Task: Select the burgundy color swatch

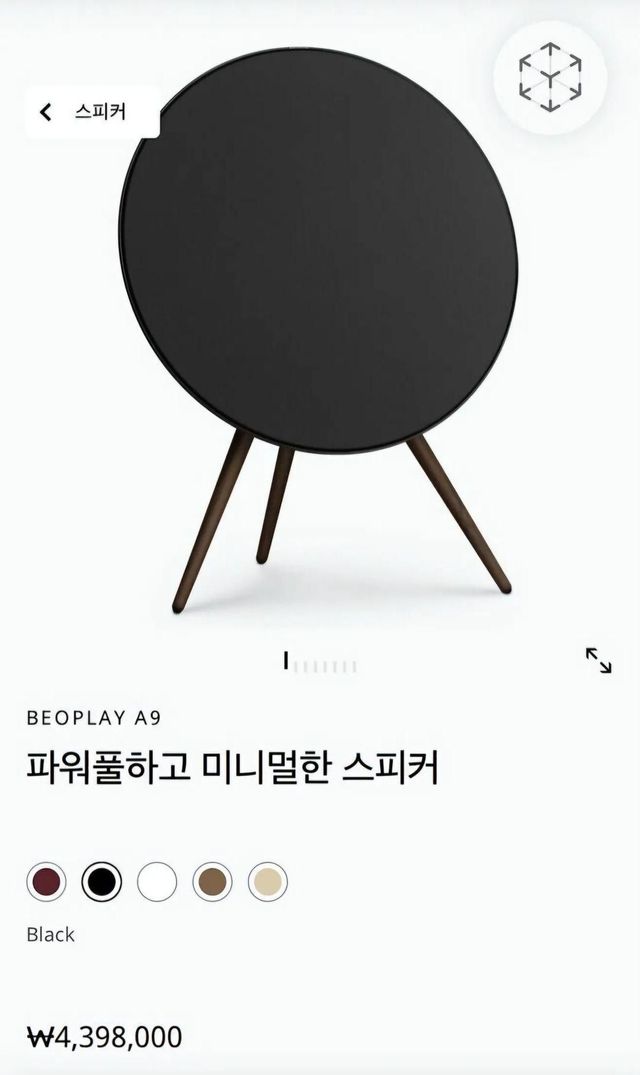Action: (47, 882)
